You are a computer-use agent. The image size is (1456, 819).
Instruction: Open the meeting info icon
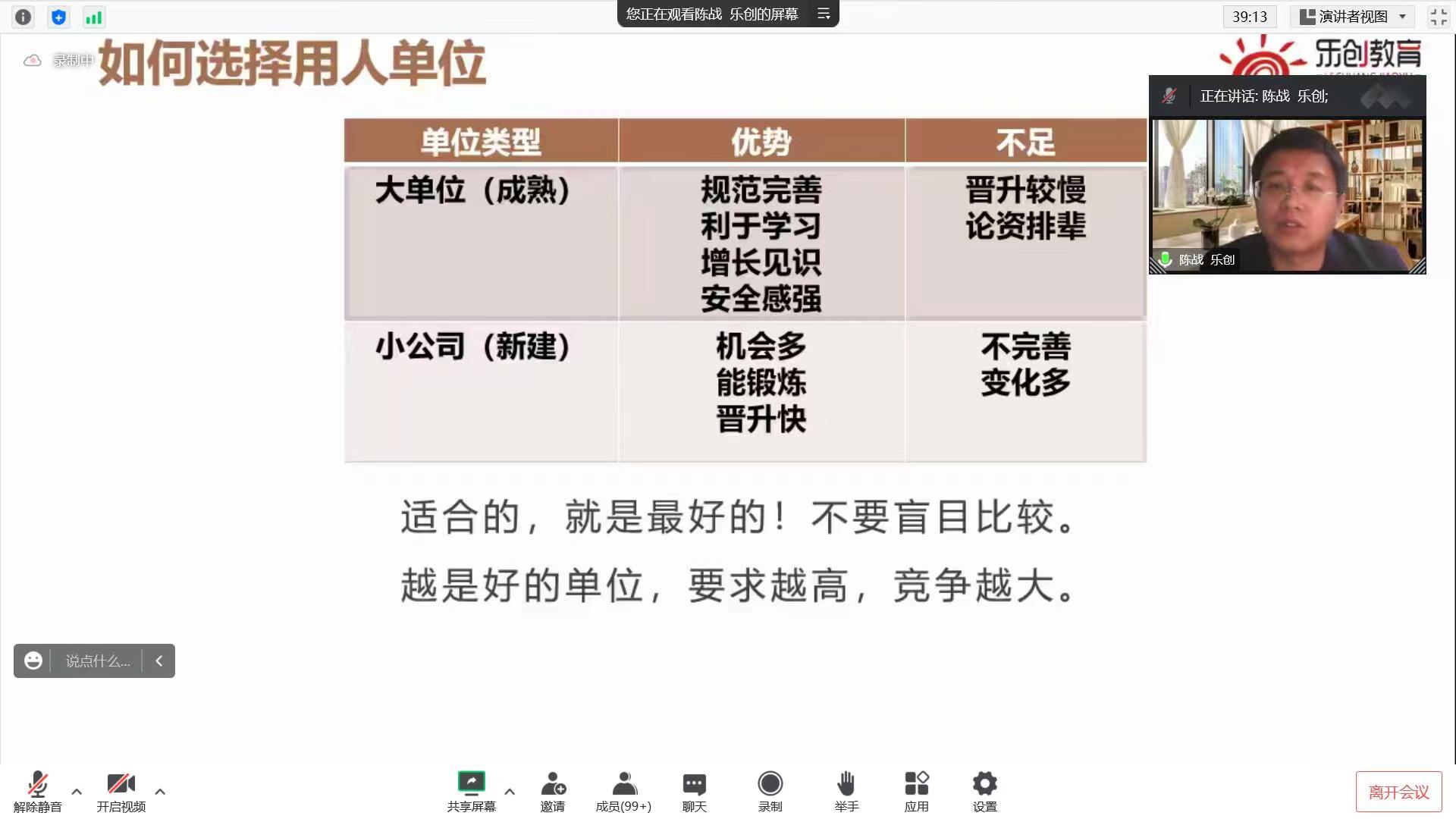pyautogui.click(x=24, y=17)
